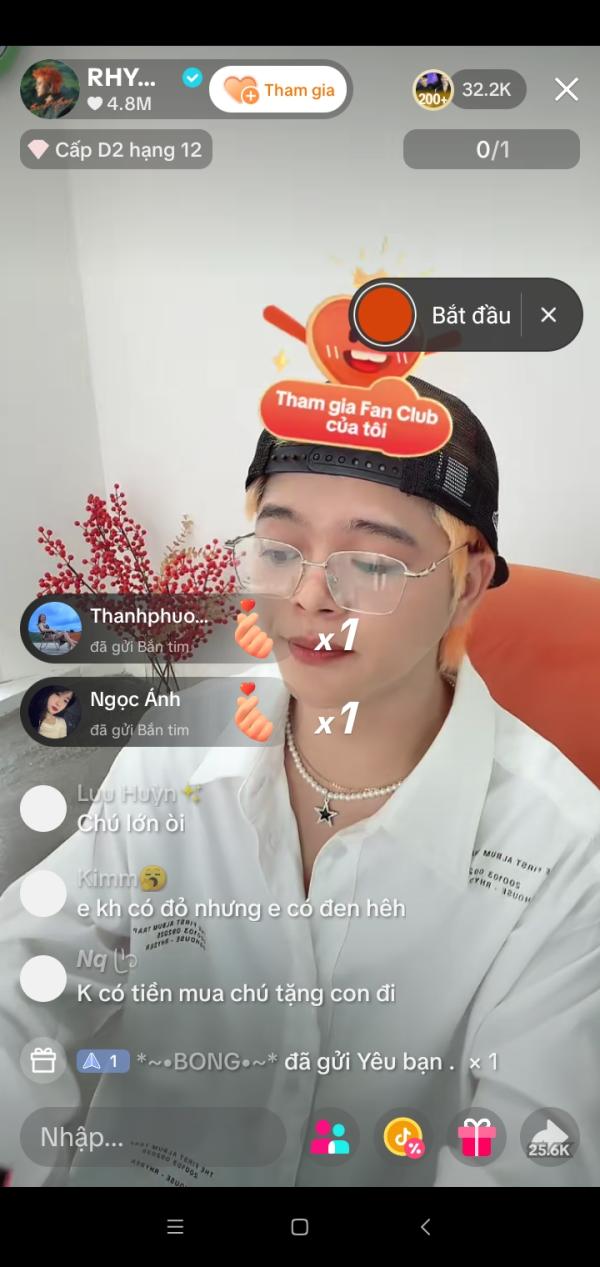This screenshot has height=1267, width=600.
Task: Open the gift box panel
Action: (x=476, y=1137)
